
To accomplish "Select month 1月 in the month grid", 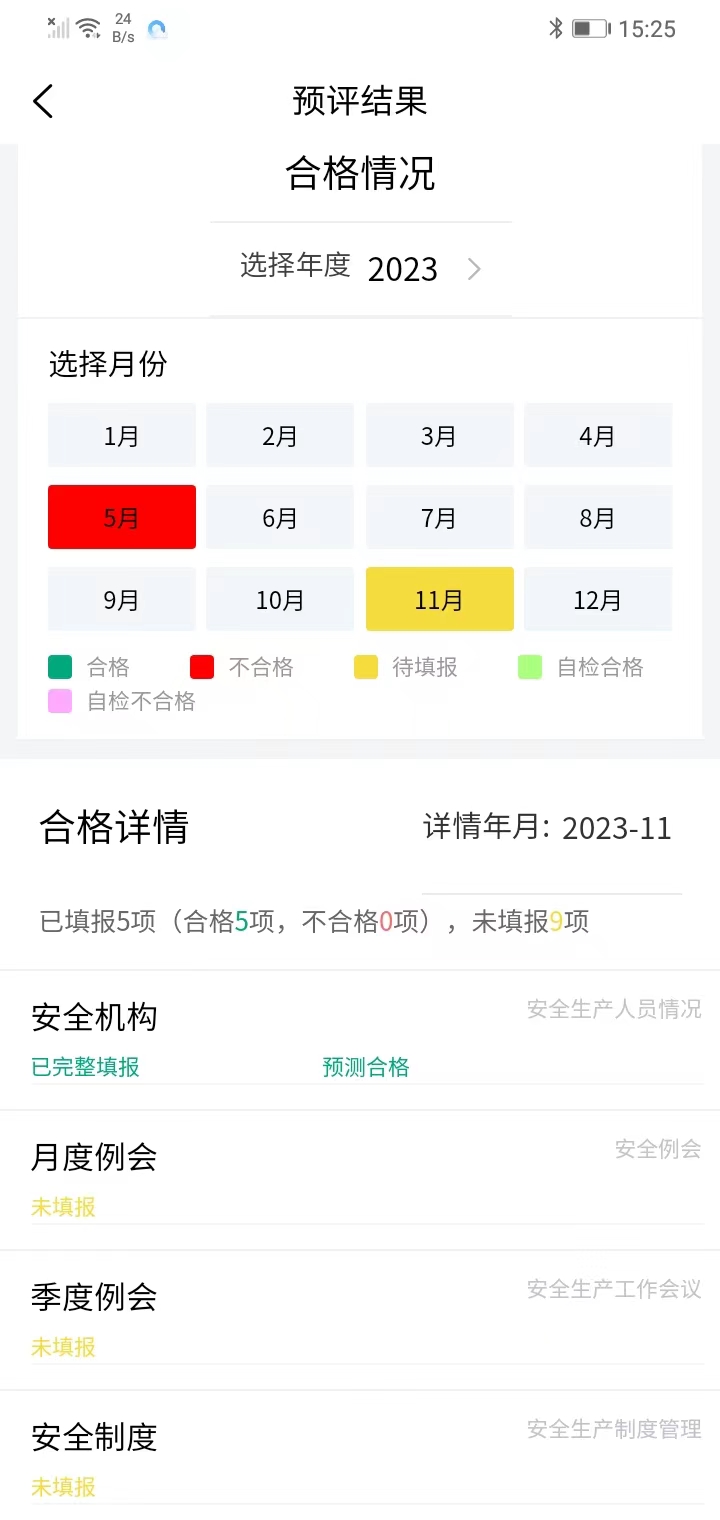I will pyautogui.click(x=121, y=435).
